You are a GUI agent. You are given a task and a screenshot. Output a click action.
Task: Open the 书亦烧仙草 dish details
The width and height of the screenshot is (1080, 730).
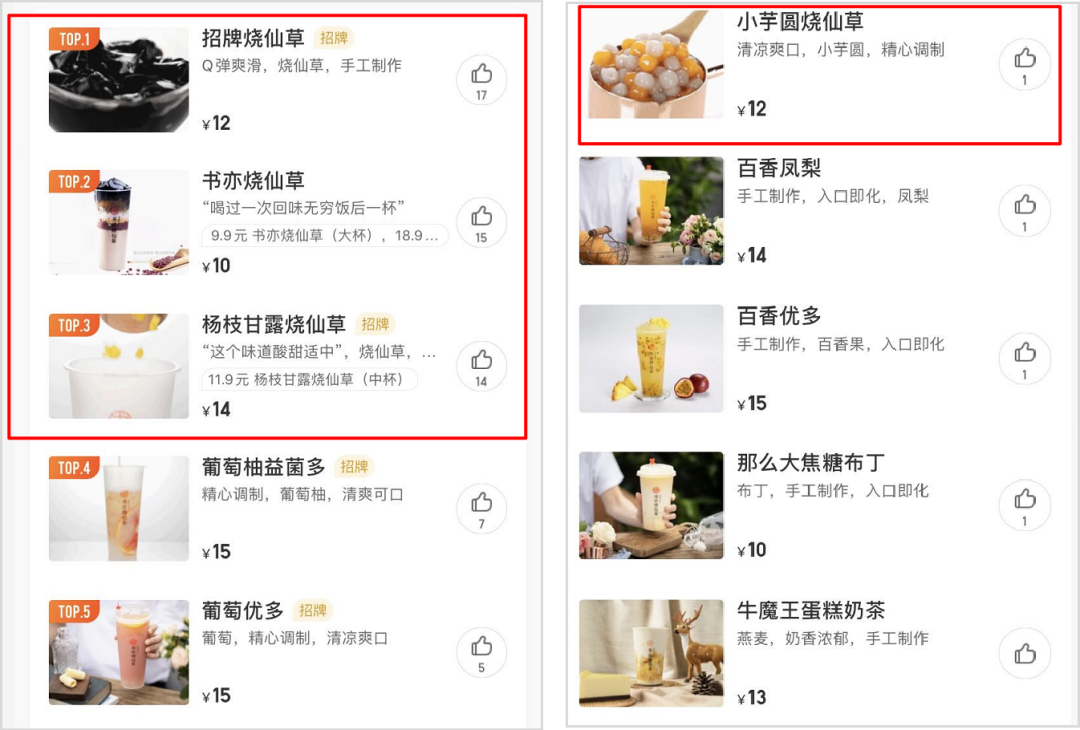click(253, 181)
